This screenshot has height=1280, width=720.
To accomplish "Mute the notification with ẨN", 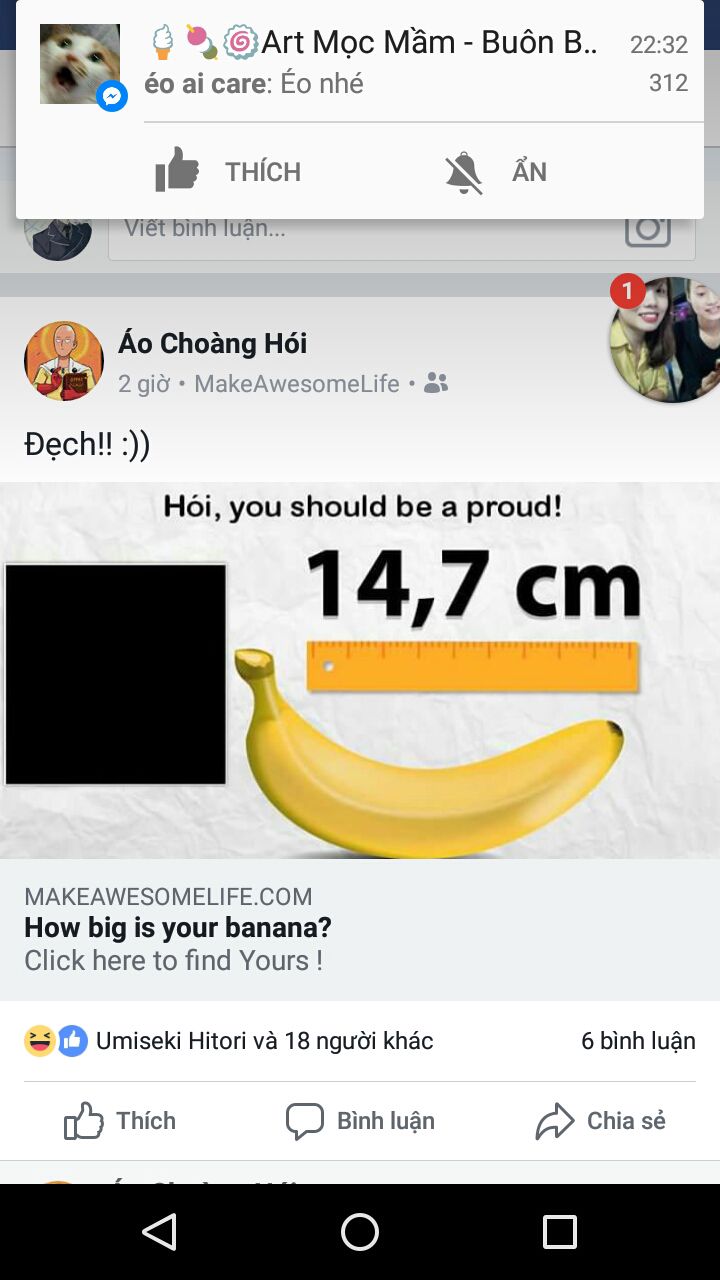I will pos(496,172).
